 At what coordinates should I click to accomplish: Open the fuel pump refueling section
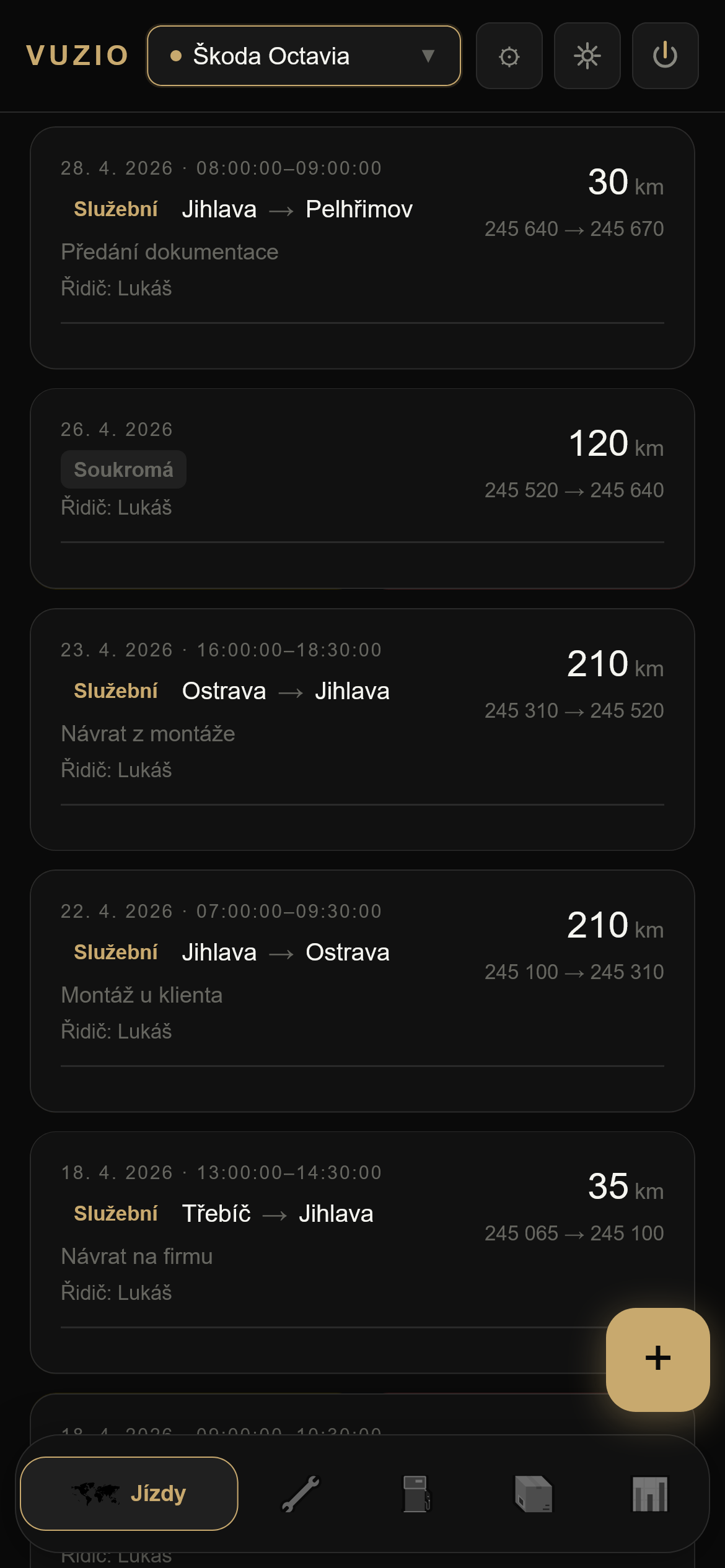pyautogui.click(x=418, y=1492)
